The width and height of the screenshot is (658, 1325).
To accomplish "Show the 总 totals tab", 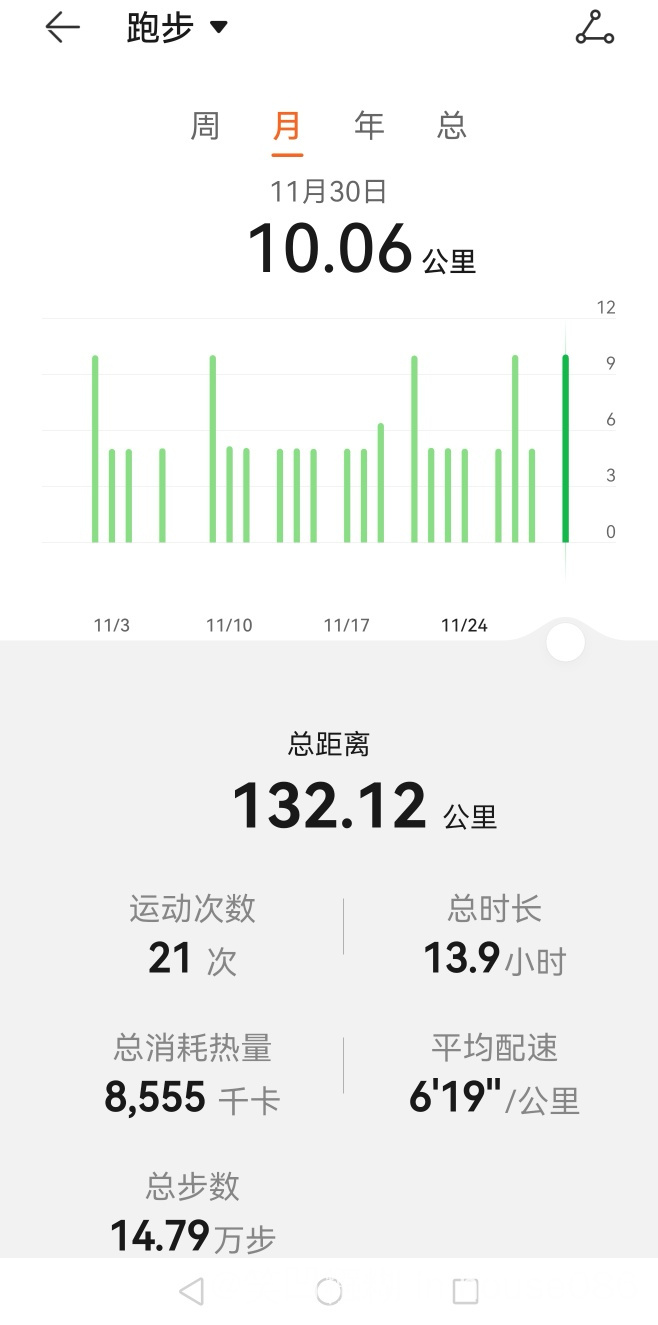I will pyautogui.click(x=452, y=126).
